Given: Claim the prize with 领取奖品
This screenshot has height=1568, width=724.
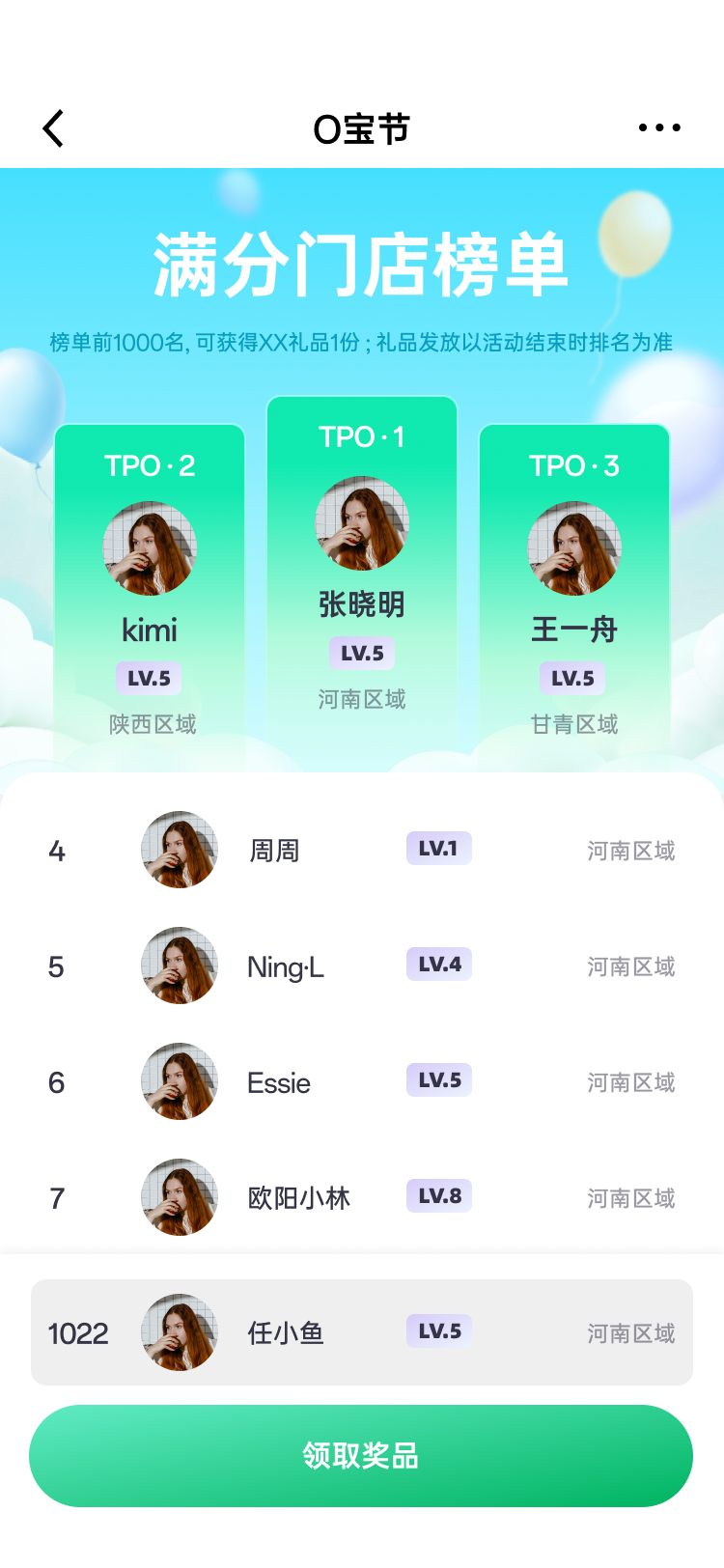Looking at the screenshot, I should coord(361,1455).
